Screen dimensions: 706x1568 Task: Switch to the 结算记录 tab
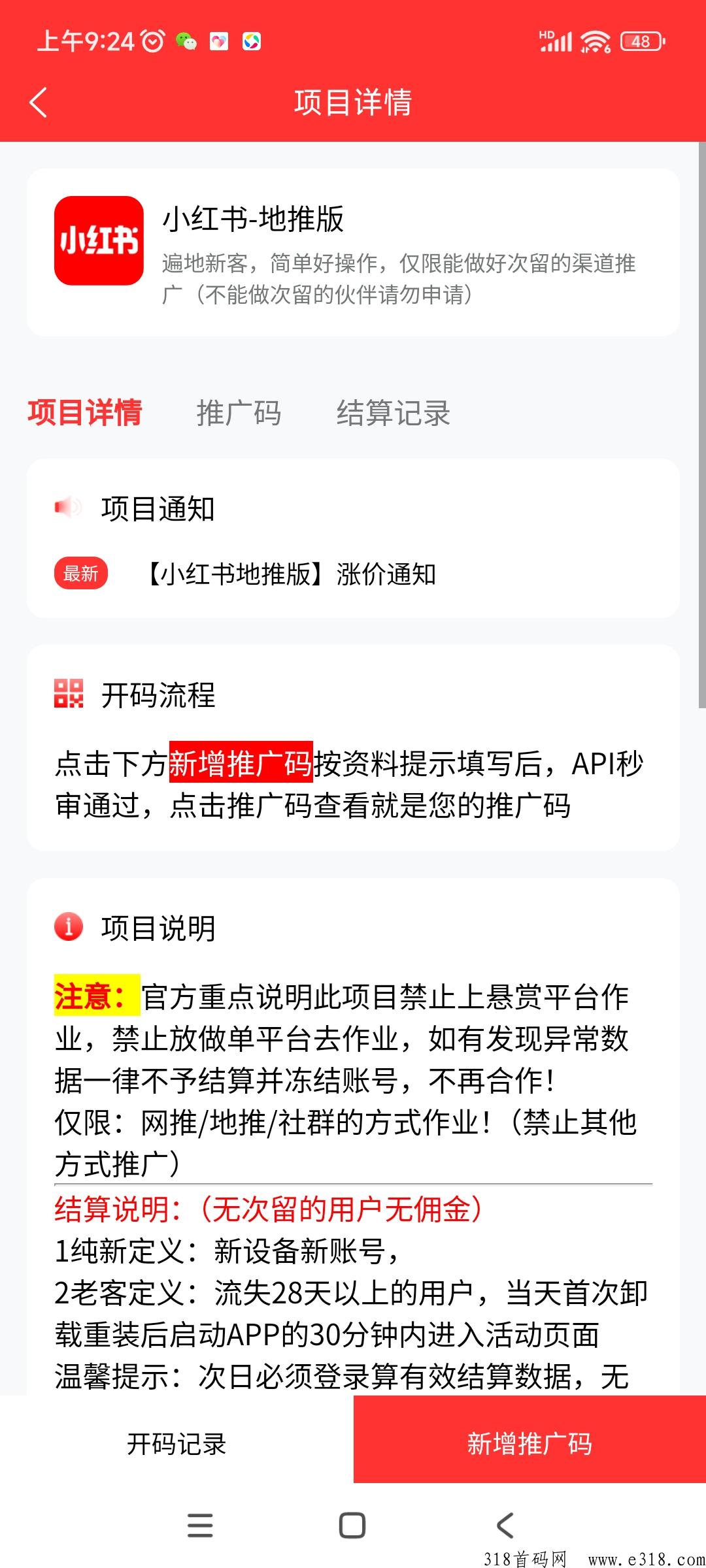coord(393,413)
